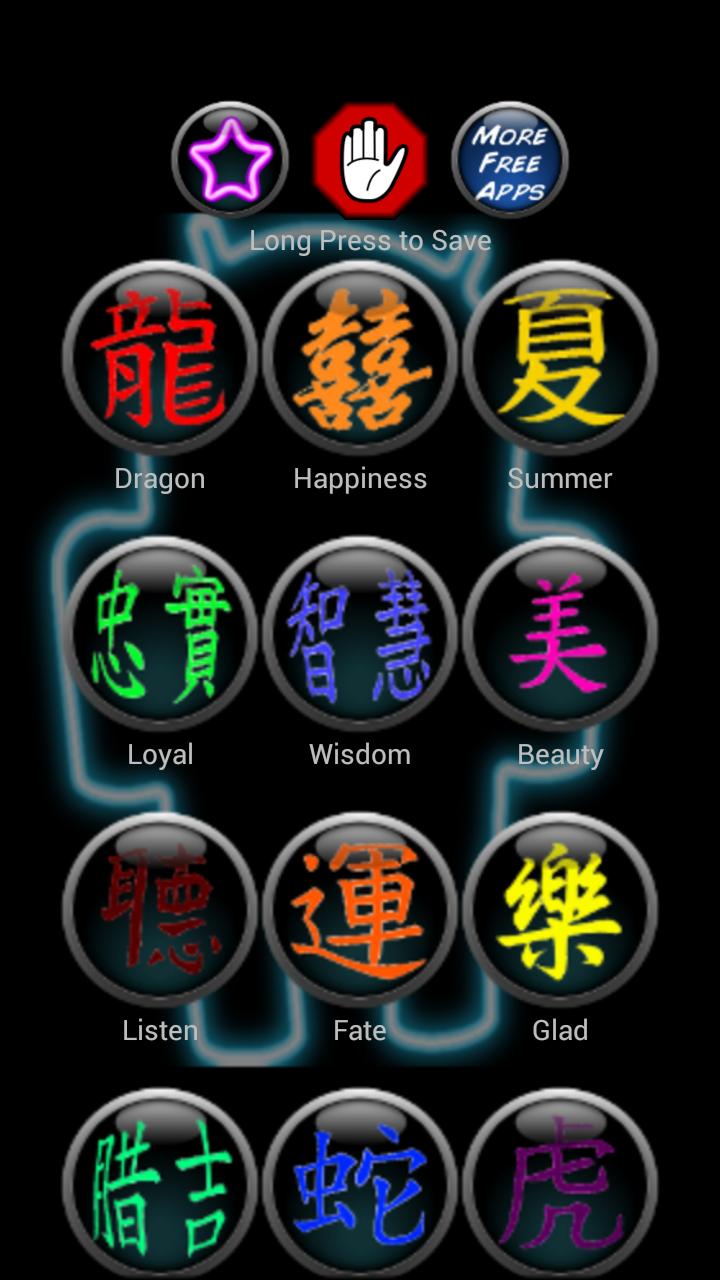Select the Dragon symbol tile
Image resolution: width=720 pixels, height=1280 pixels.
coord(160,358)
